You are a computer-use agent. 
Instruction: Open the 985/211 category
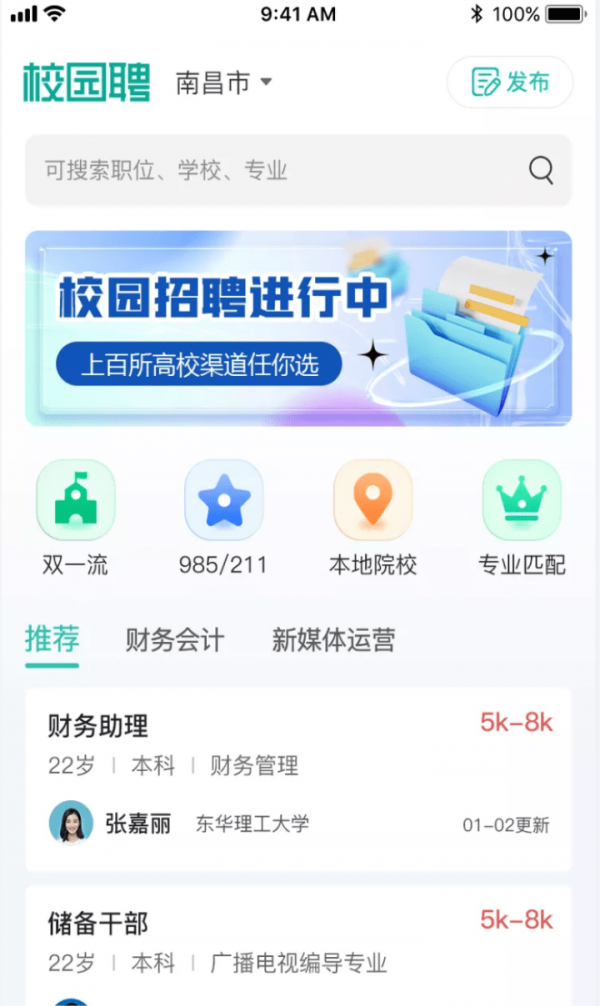pyautogui.click(x=223, y=517)
